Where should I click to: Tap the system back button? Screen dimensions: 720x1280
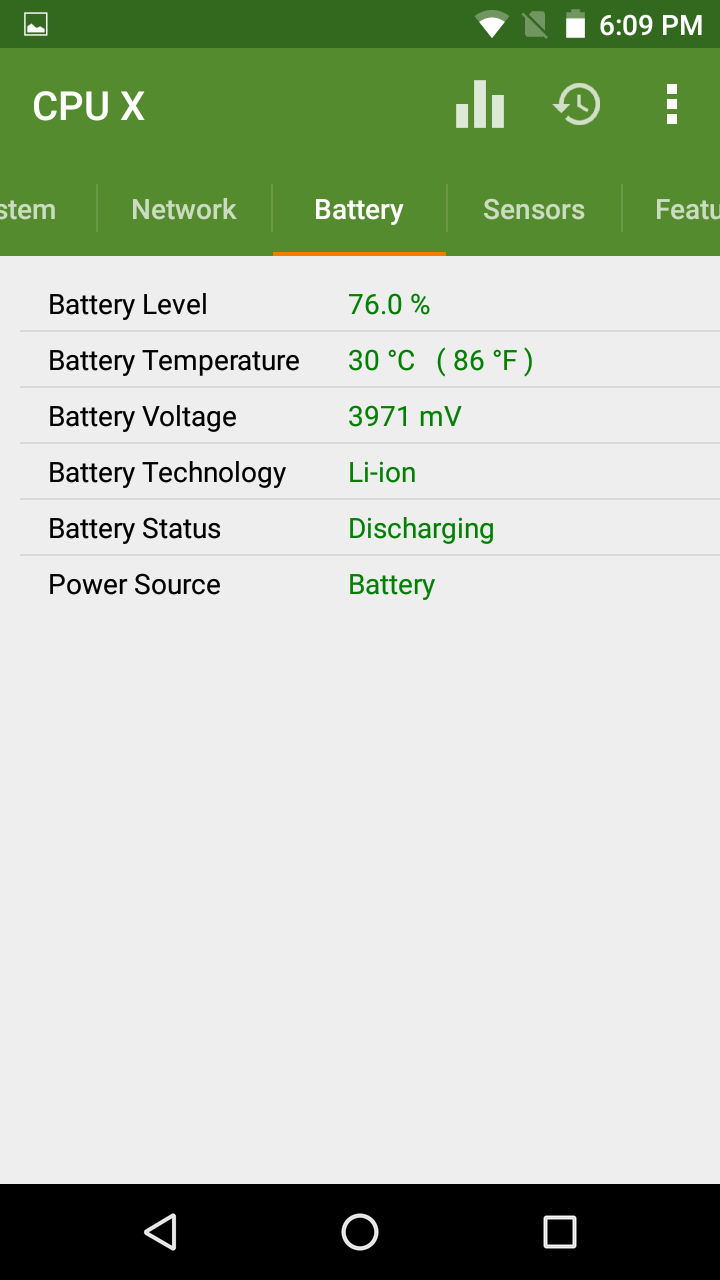click(x=160, y=1232)
